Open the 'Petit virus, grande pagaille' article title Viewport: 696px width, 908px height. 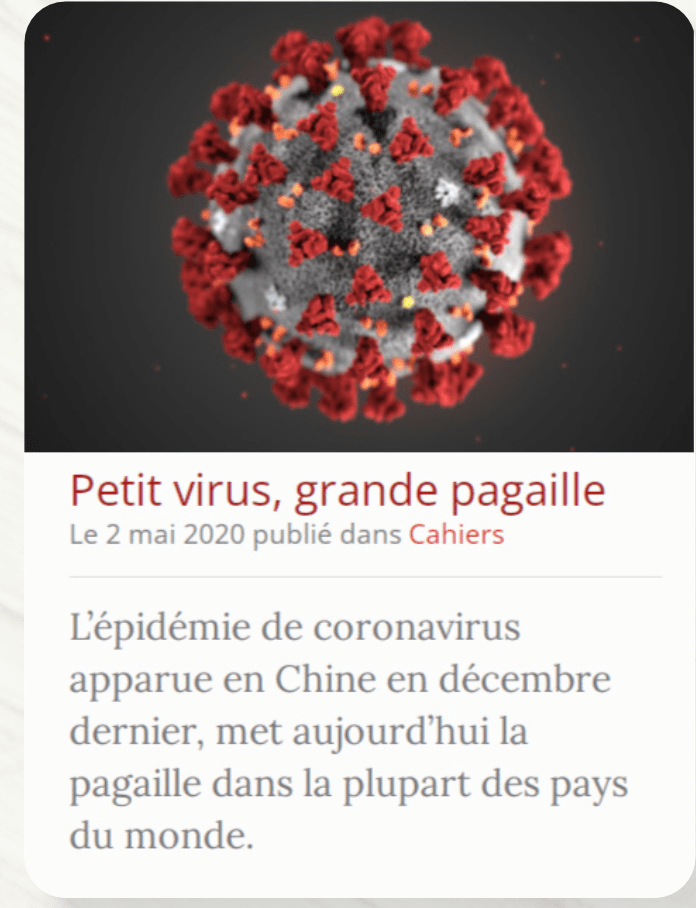click(337, 491)
